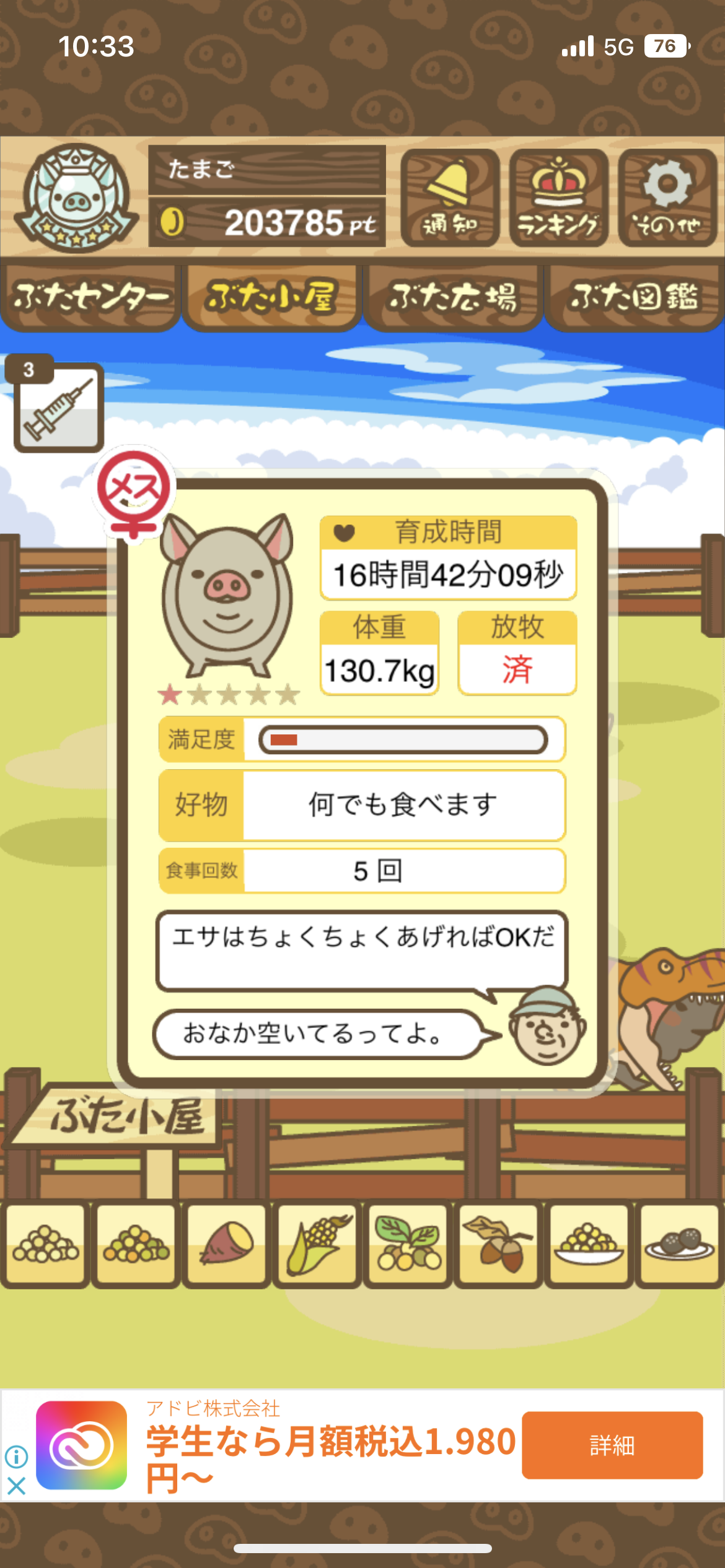Open the ぶた図鑑 encyclopedia tab

pos(635,297)
